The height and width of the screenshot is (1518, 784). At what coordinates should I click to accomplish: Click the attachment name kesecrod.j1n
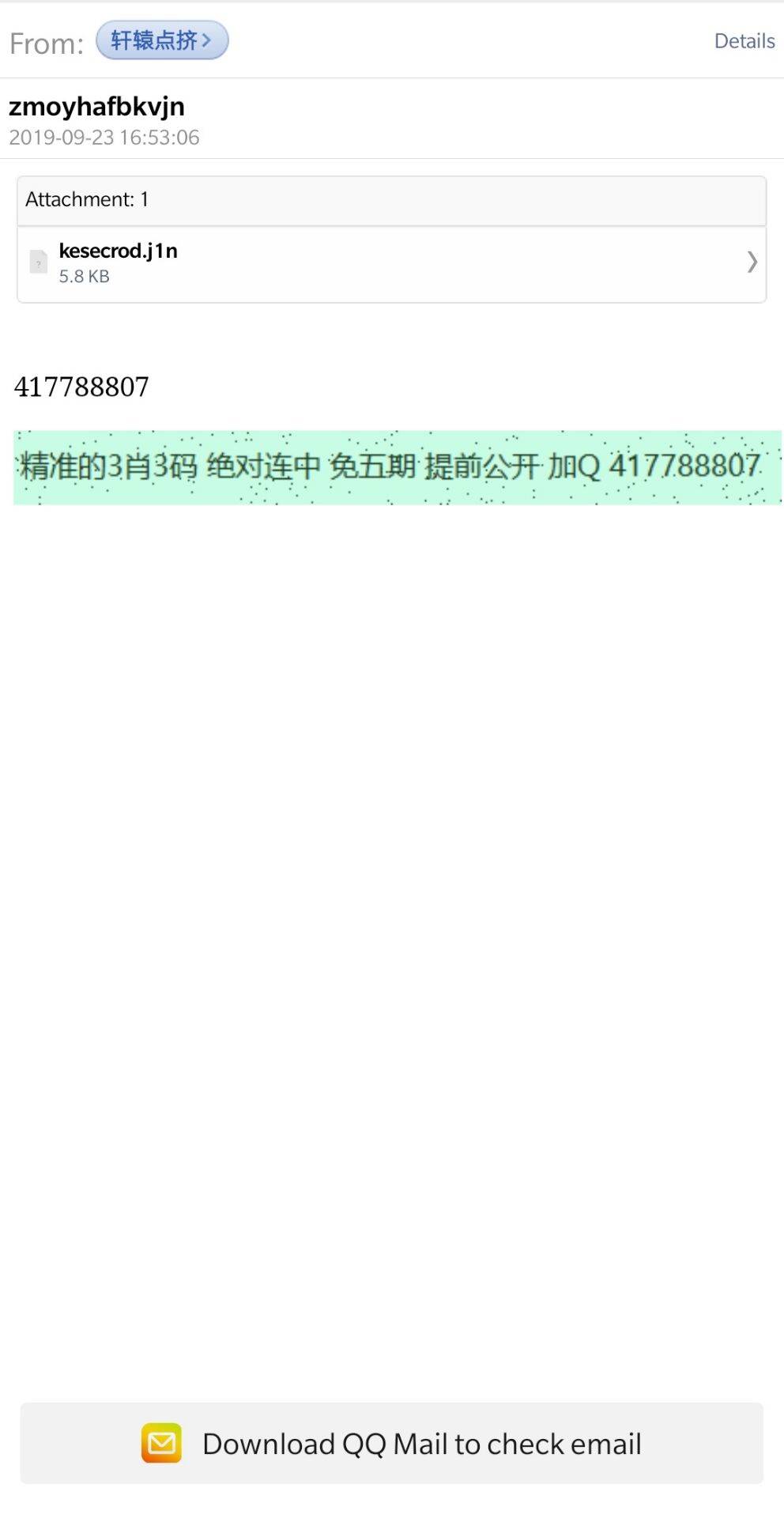coord(119,251)
